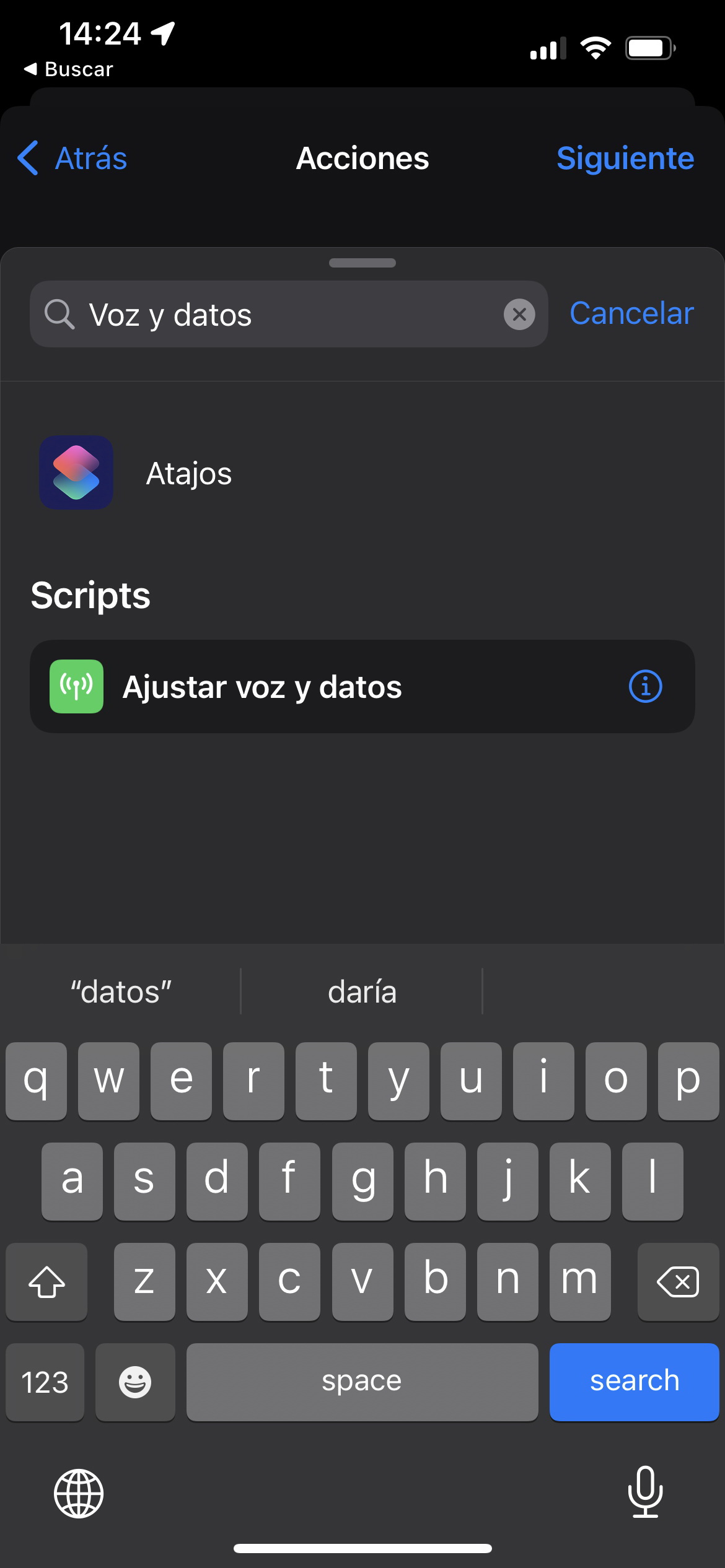725x1568 pixels.
Task: Choose the daría keyboard suggestion
Action: coord(362,991)
